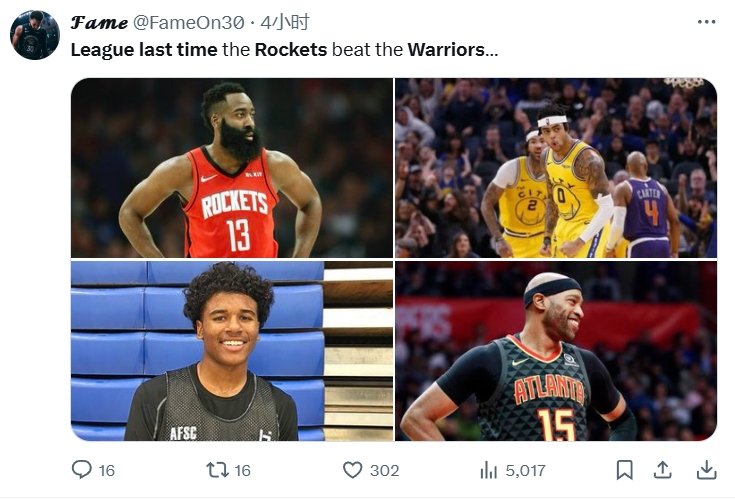Open the post's more options menu
The image size is (735, 500).
[706, 22]
